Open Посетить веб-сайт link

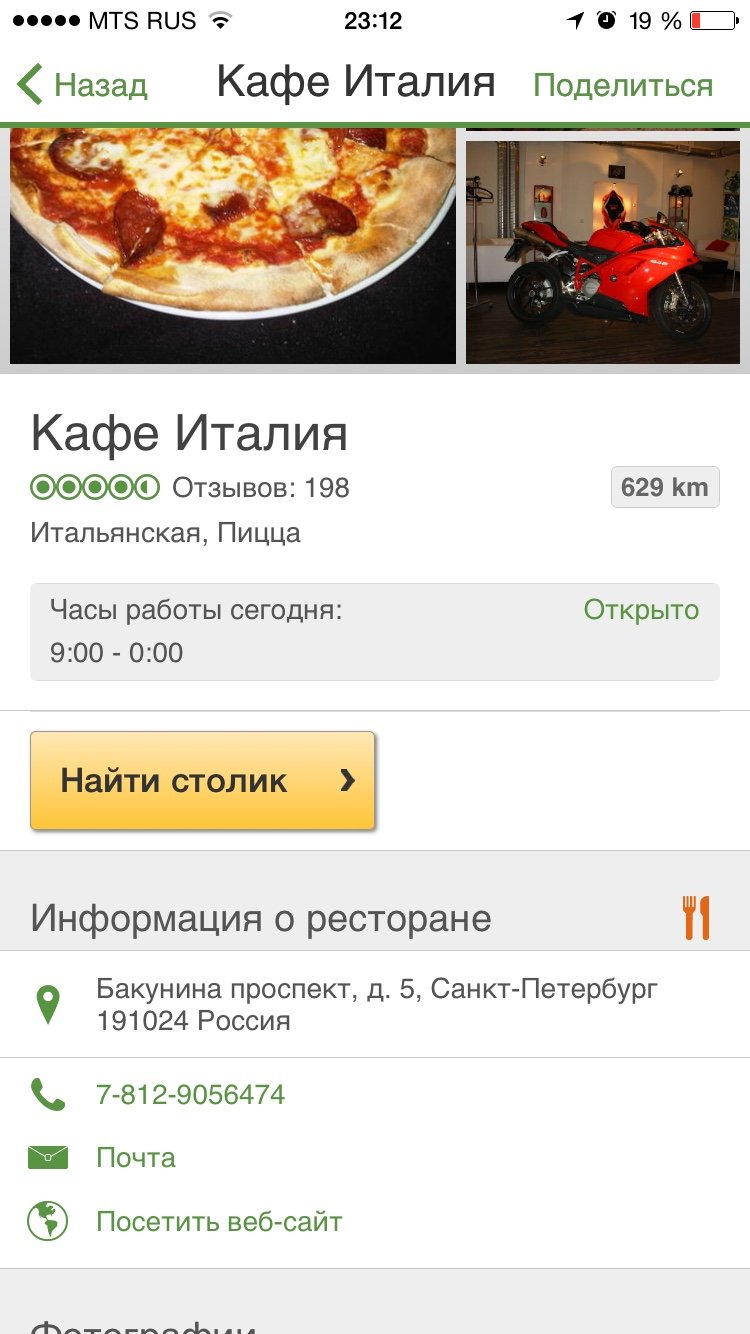[x=219, y=1221]
